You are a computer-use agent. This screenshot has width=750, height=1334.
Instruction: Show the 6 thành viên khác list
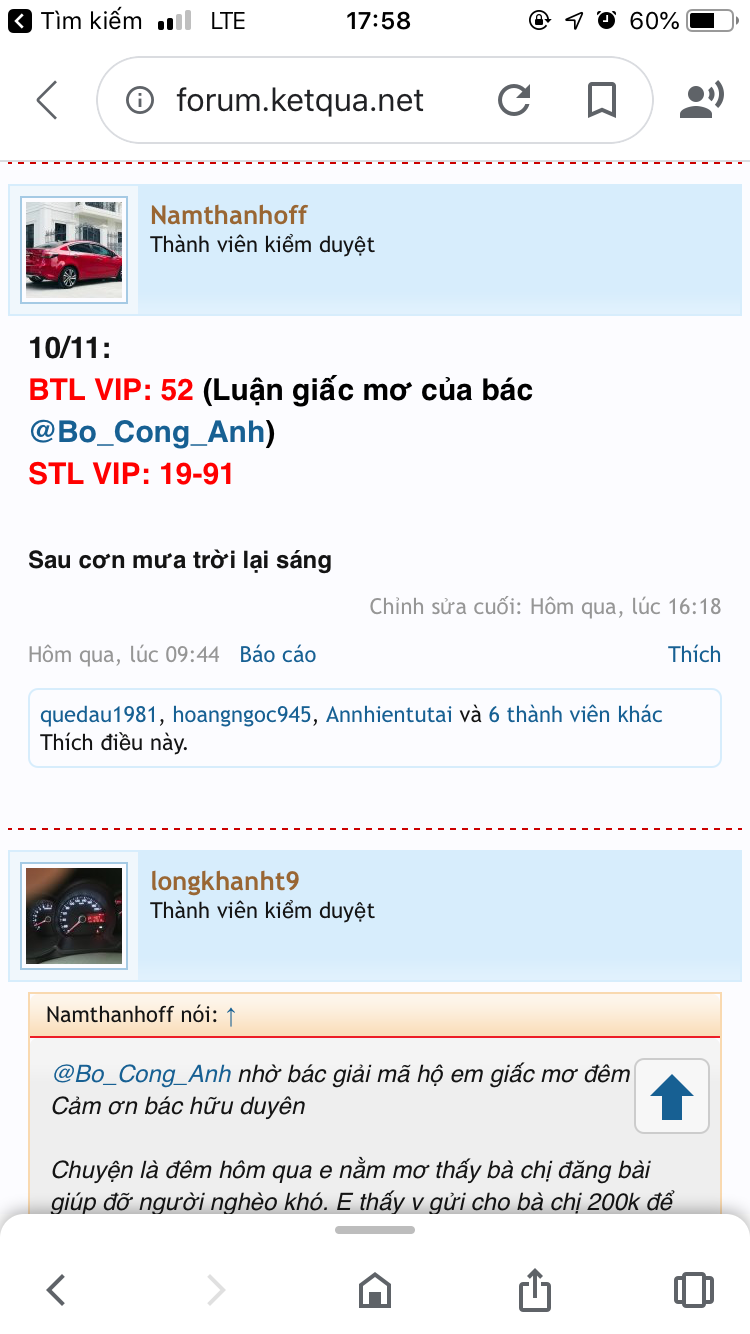(x=575, y=714)
